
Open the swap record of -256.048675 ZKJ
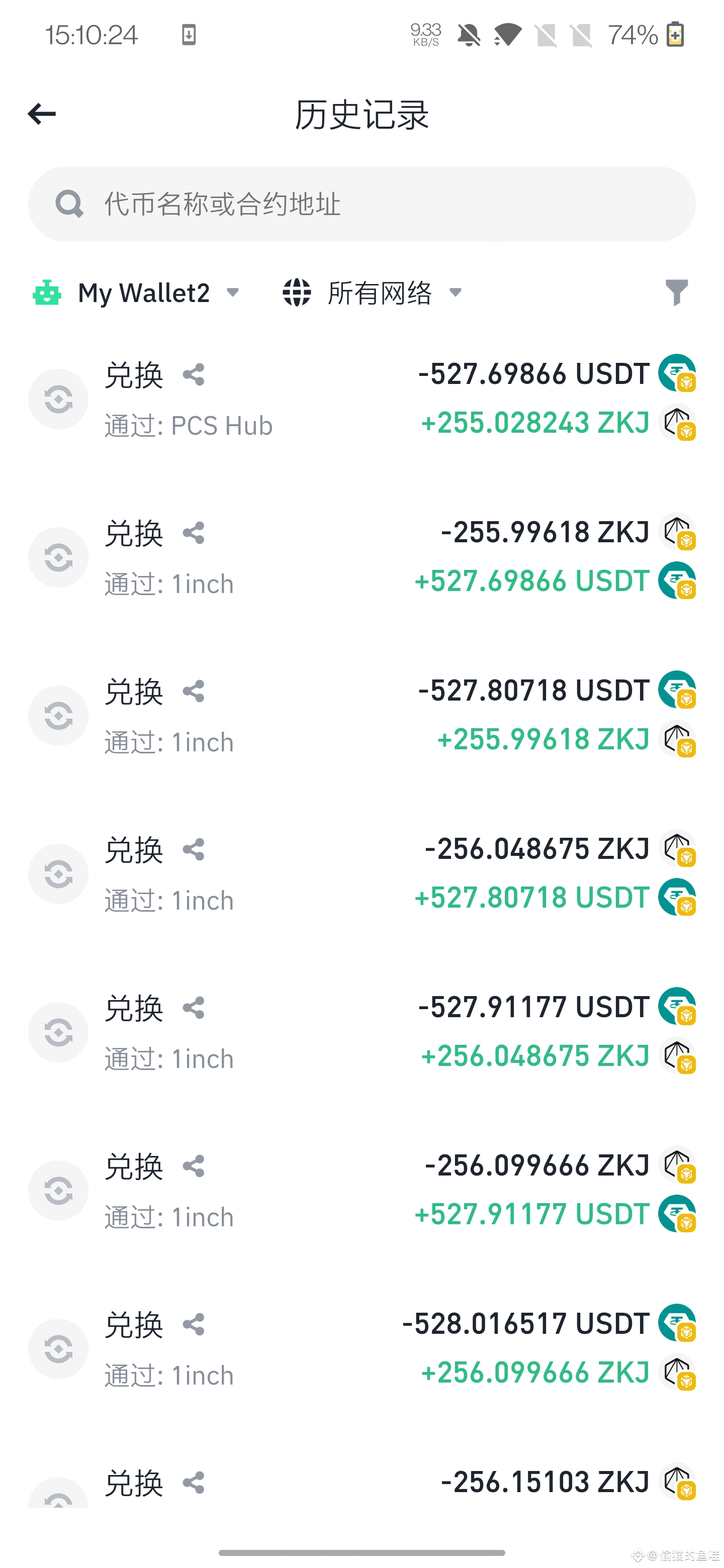[361, 873]
